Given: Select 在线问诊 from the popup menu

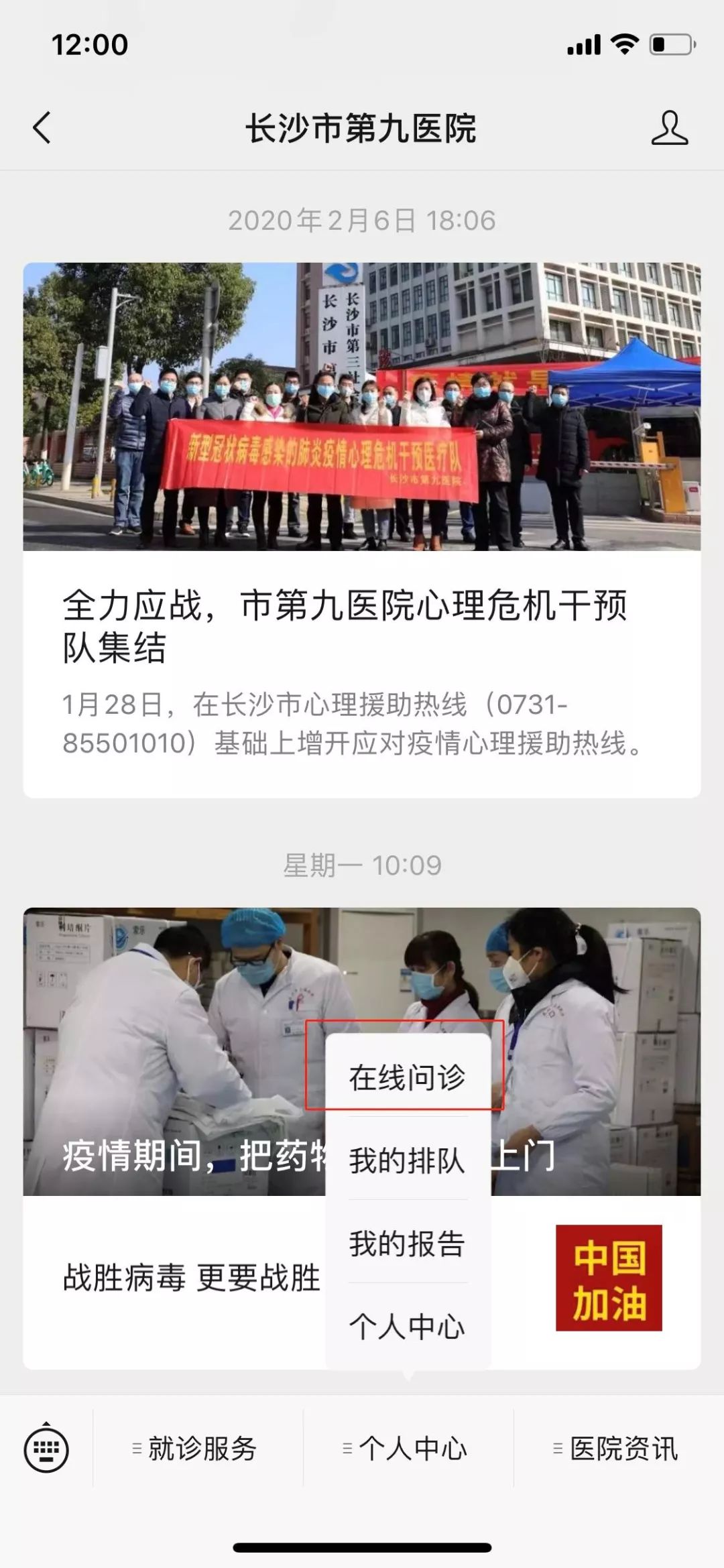Looking at the screenshot, I should coord(407,1078).
